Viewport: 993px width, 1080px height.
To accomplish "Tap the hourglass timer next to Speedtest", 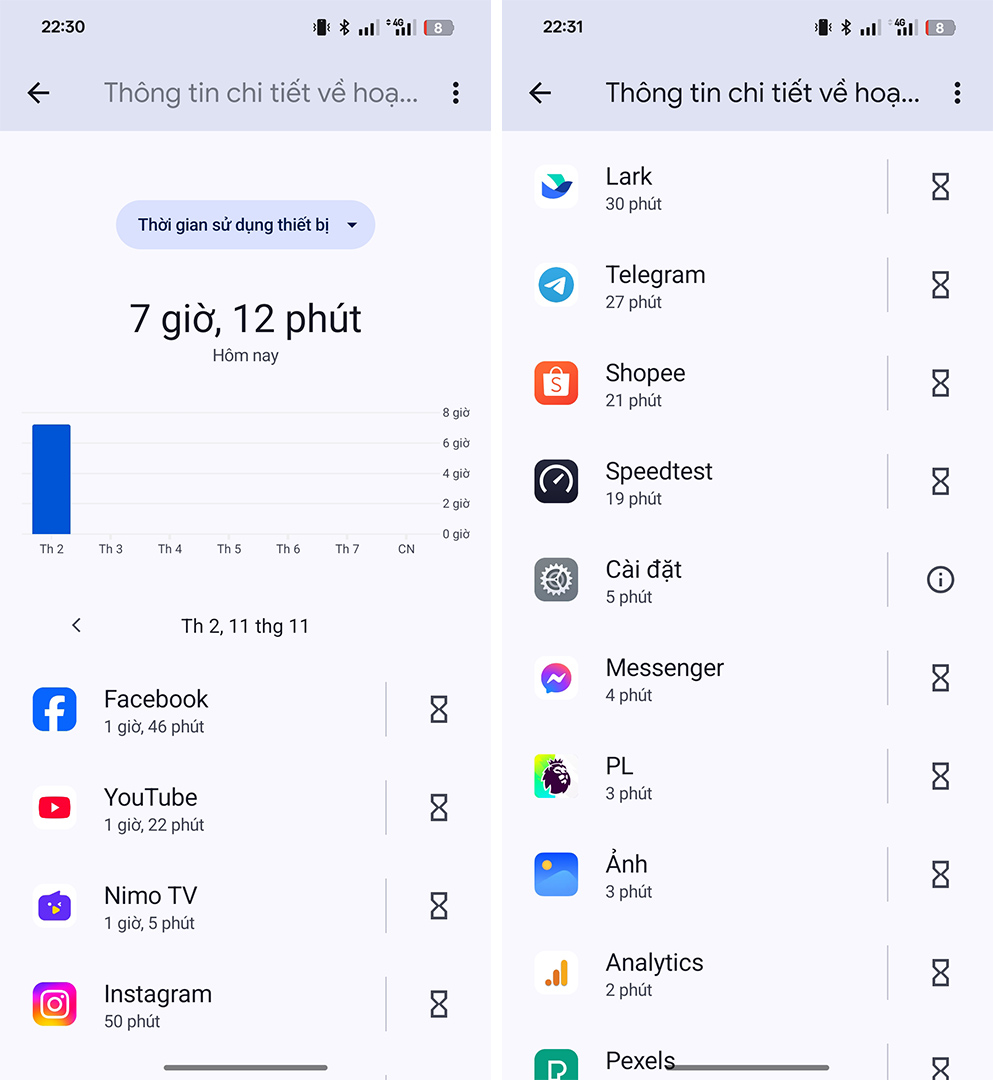I will [940, 481].
